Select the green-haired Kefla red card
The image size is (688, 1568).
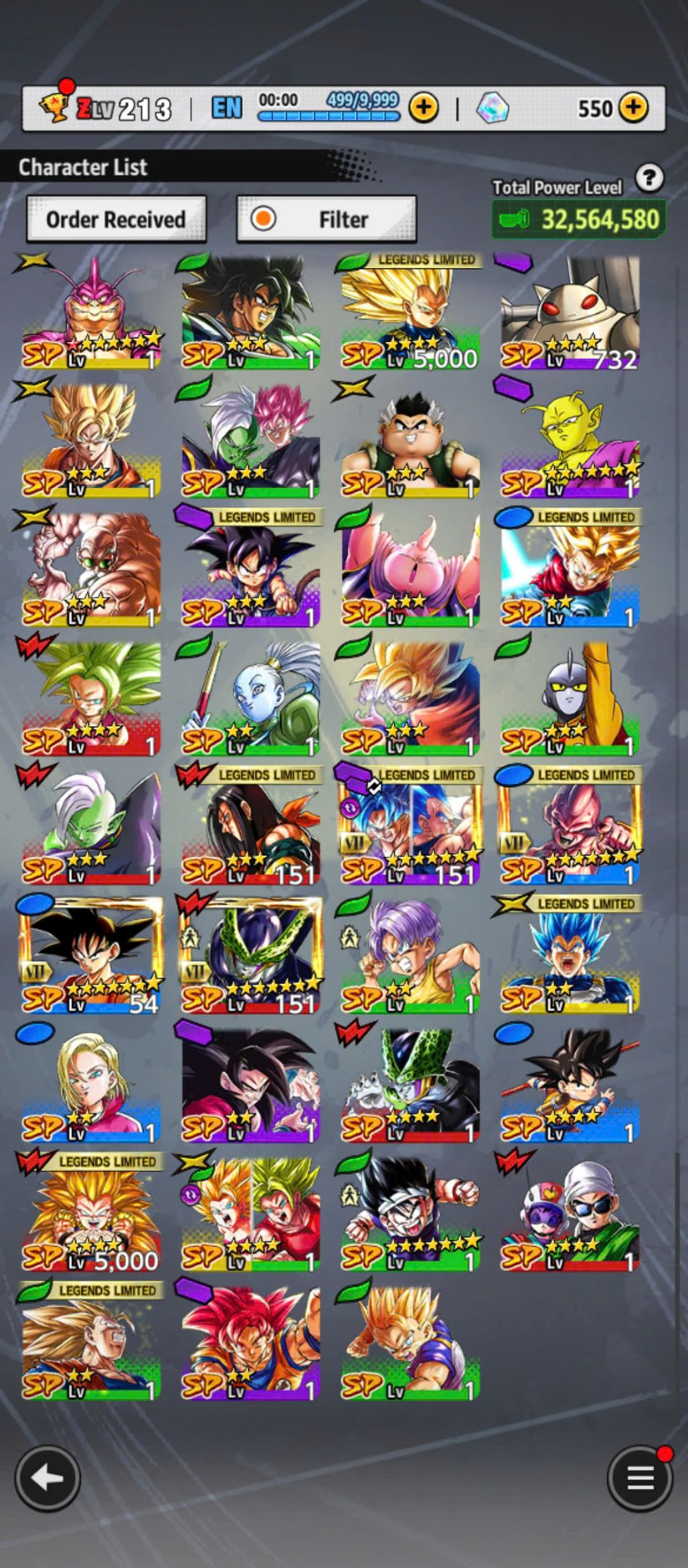[x=90, y=699]
